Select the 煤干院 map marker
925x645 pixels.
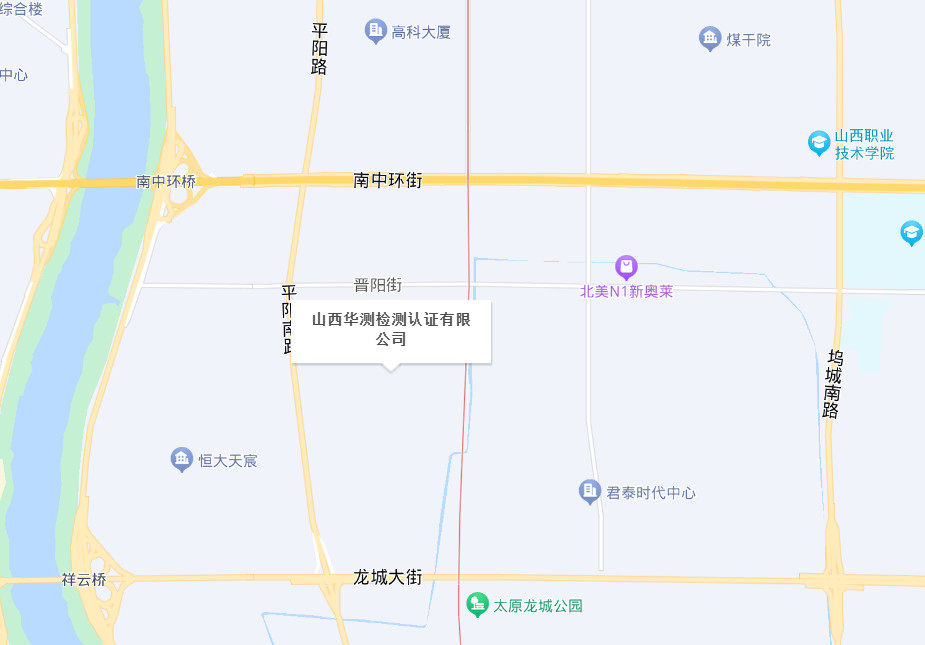(x=710, y=39)
